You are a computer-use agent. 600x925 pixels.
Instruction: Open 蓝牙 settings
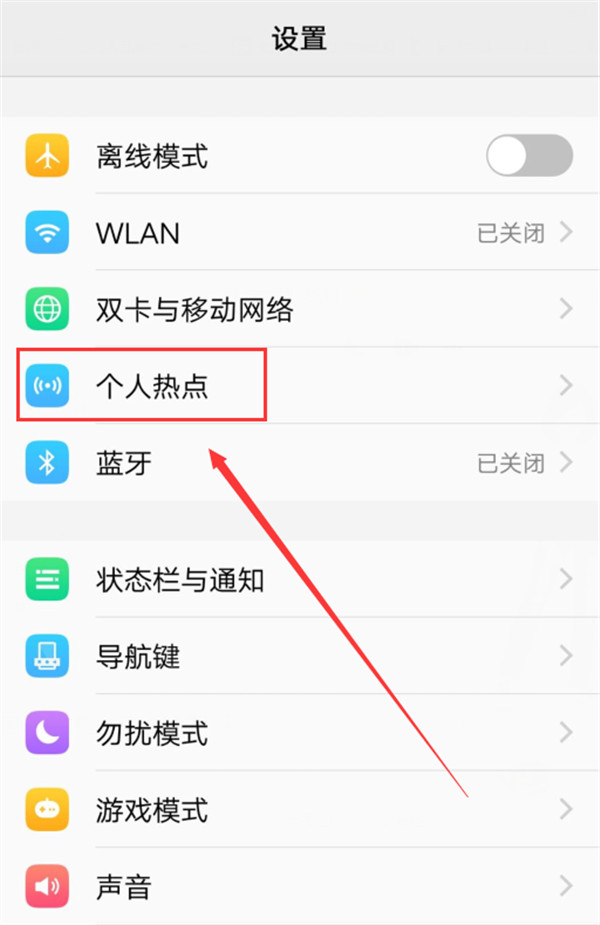click(300, 463)
